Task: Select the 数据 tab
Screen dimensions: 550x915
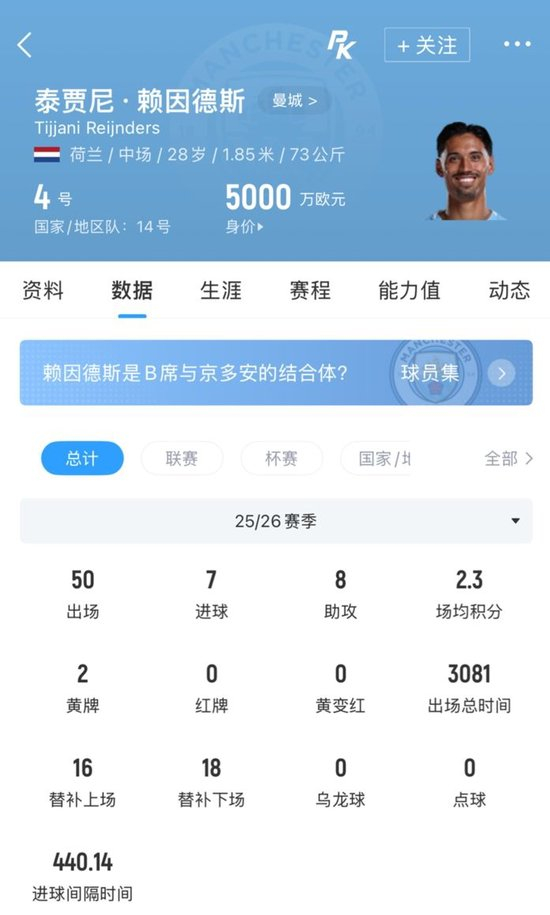Action: (x=132, y=291)
